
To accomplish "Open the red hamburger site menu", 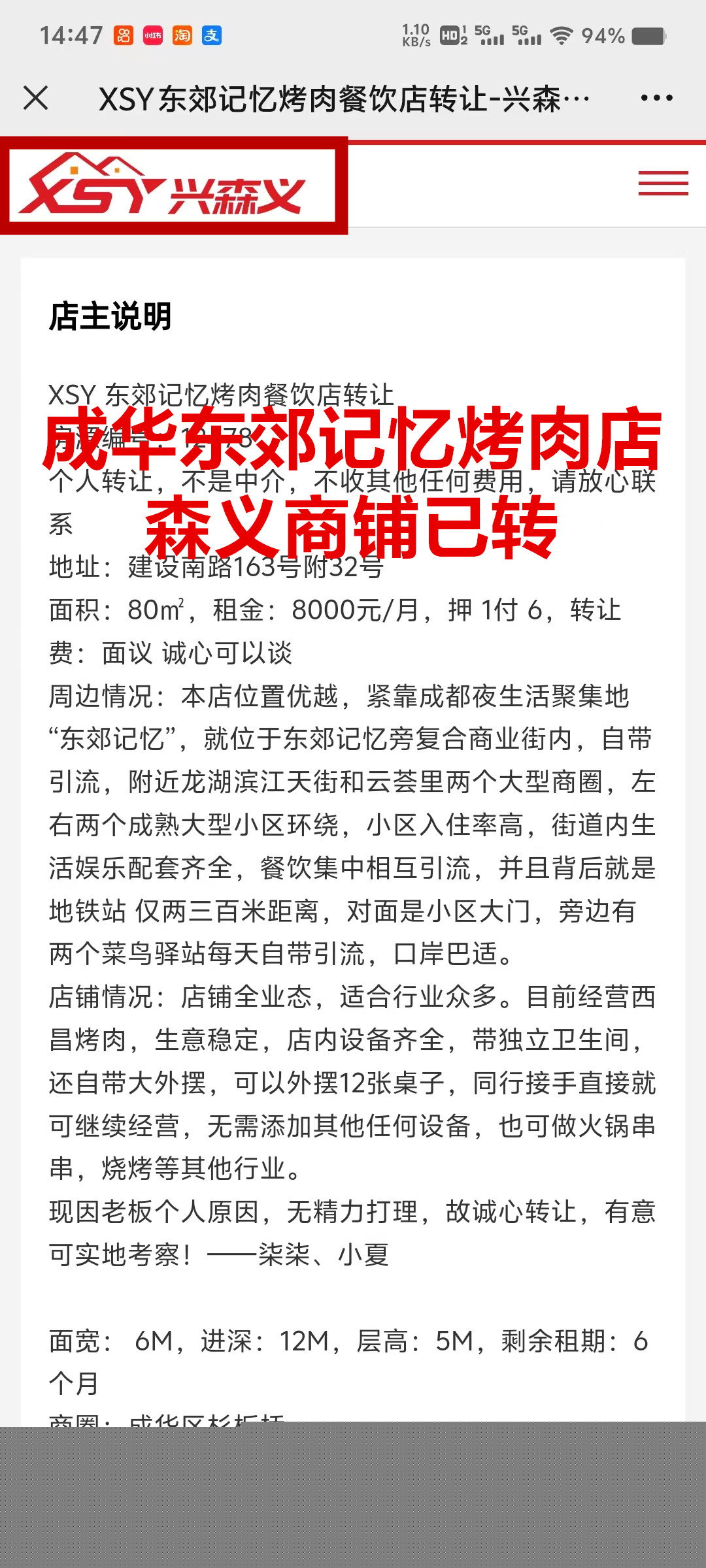I will [x=663, y=184].
